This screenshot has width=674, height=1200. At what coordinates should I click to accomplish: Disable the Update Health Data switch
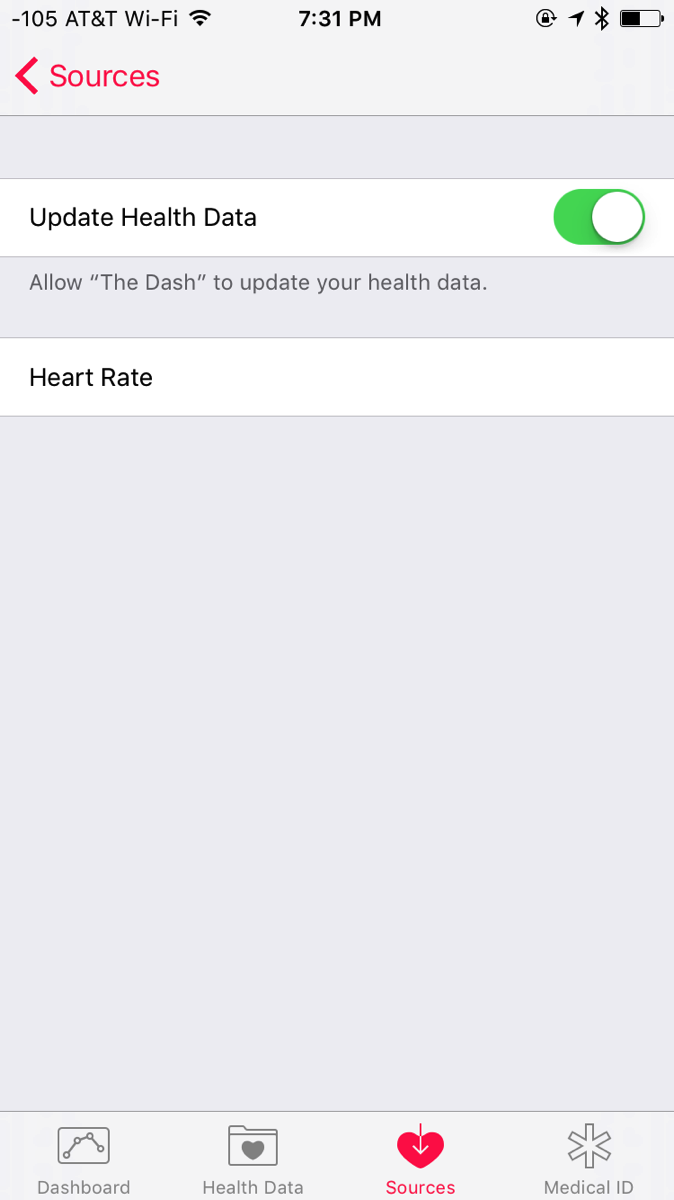[599, 217]
